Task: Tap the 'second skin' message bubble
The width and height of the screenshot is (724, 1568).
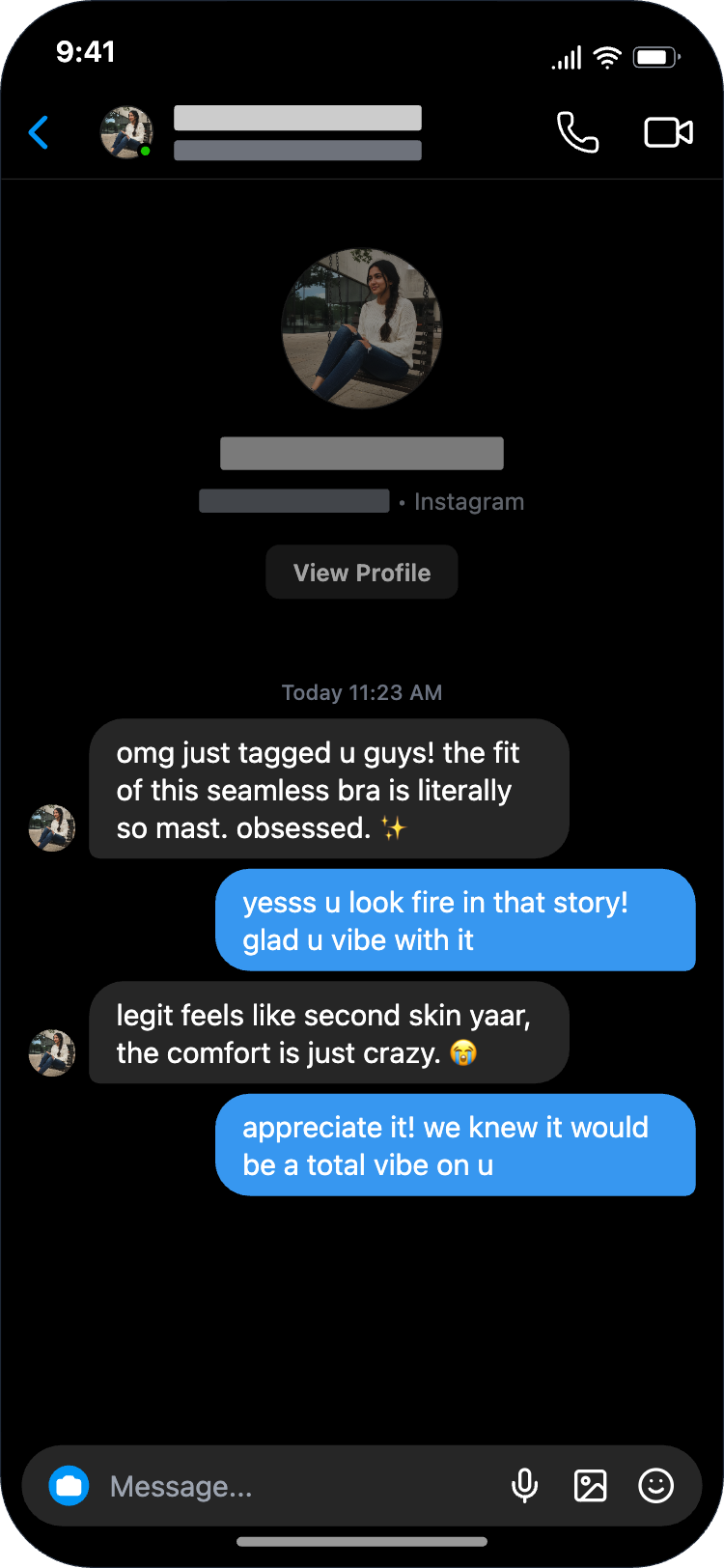Action: click(328, 1032)
